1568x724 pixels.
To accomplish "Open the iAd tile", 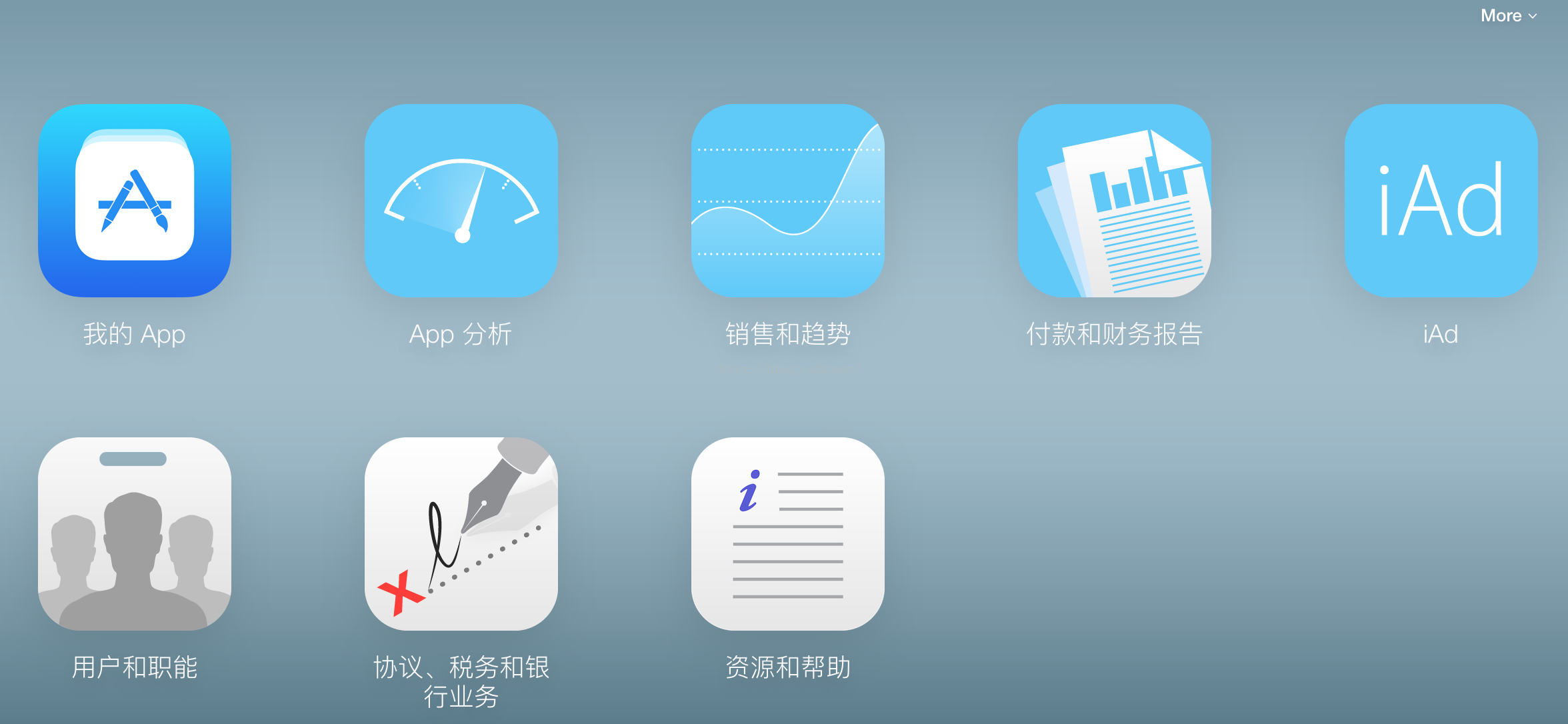I will pos(1441,201).
